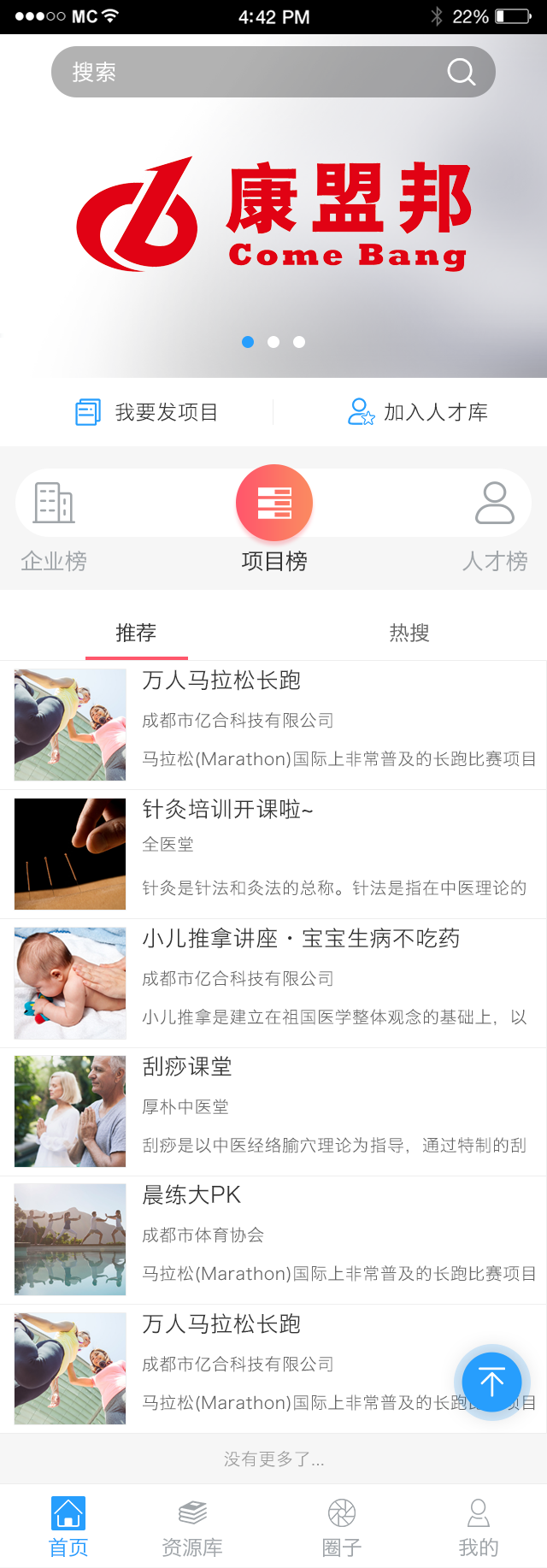Open the 我的 profile tab
This screenshot has height=1568, width=547.
click(x=479, y=1526)
